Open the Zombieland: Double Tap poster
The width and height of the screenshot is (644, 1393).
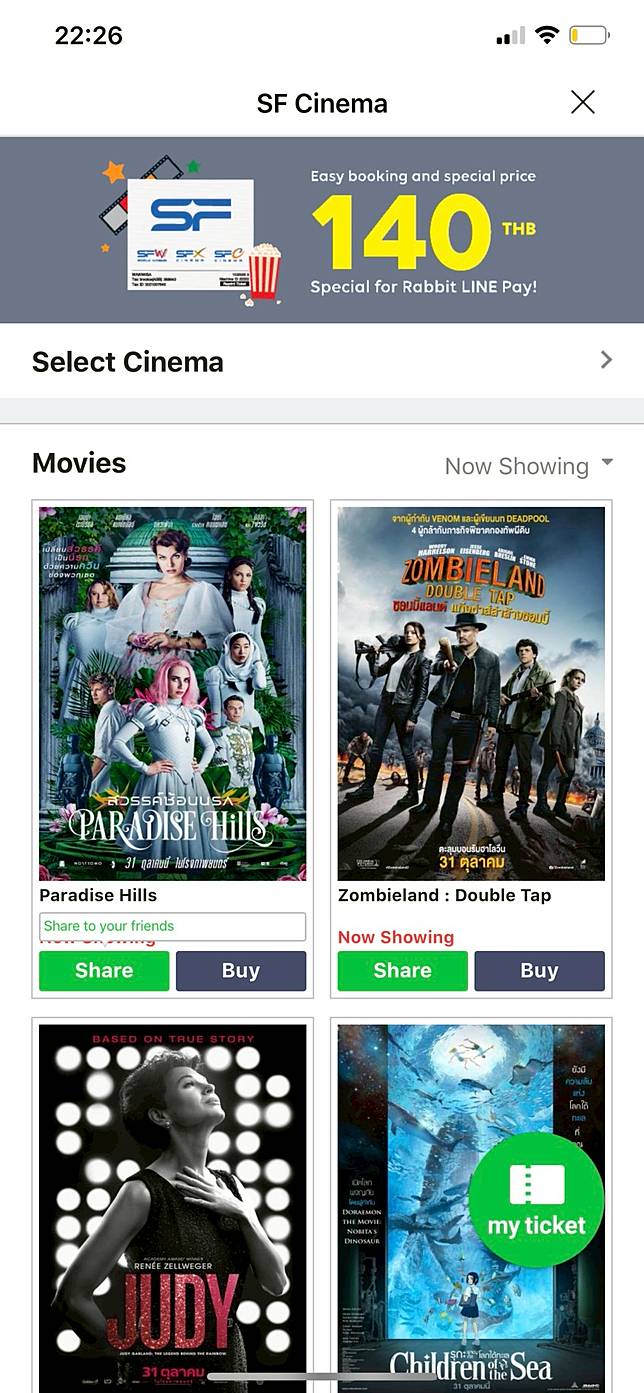(x=471, y=693)
